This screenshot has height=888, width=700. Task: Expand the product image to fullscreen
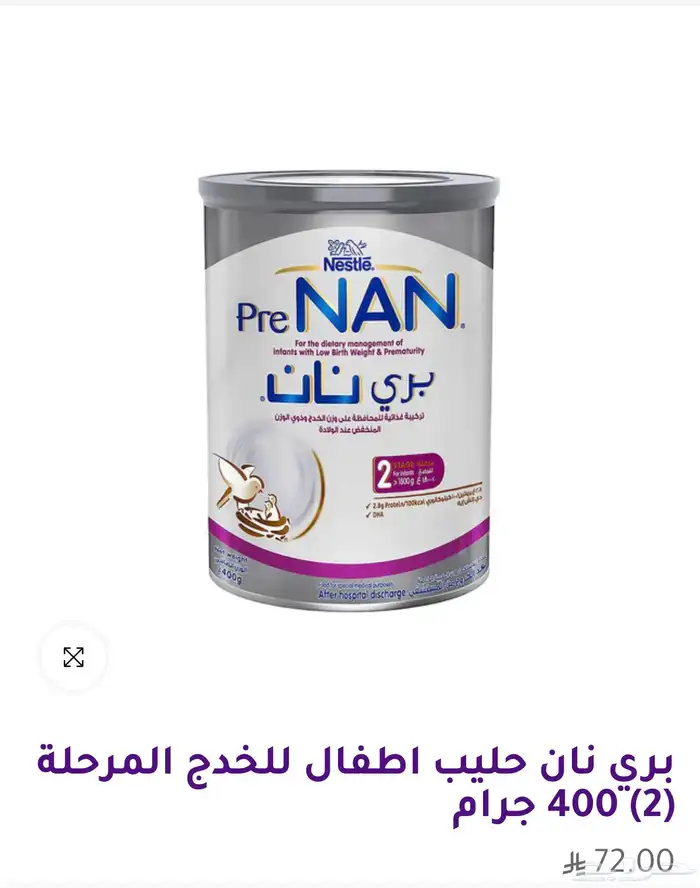pyautogui.click(x=73, y=657)
